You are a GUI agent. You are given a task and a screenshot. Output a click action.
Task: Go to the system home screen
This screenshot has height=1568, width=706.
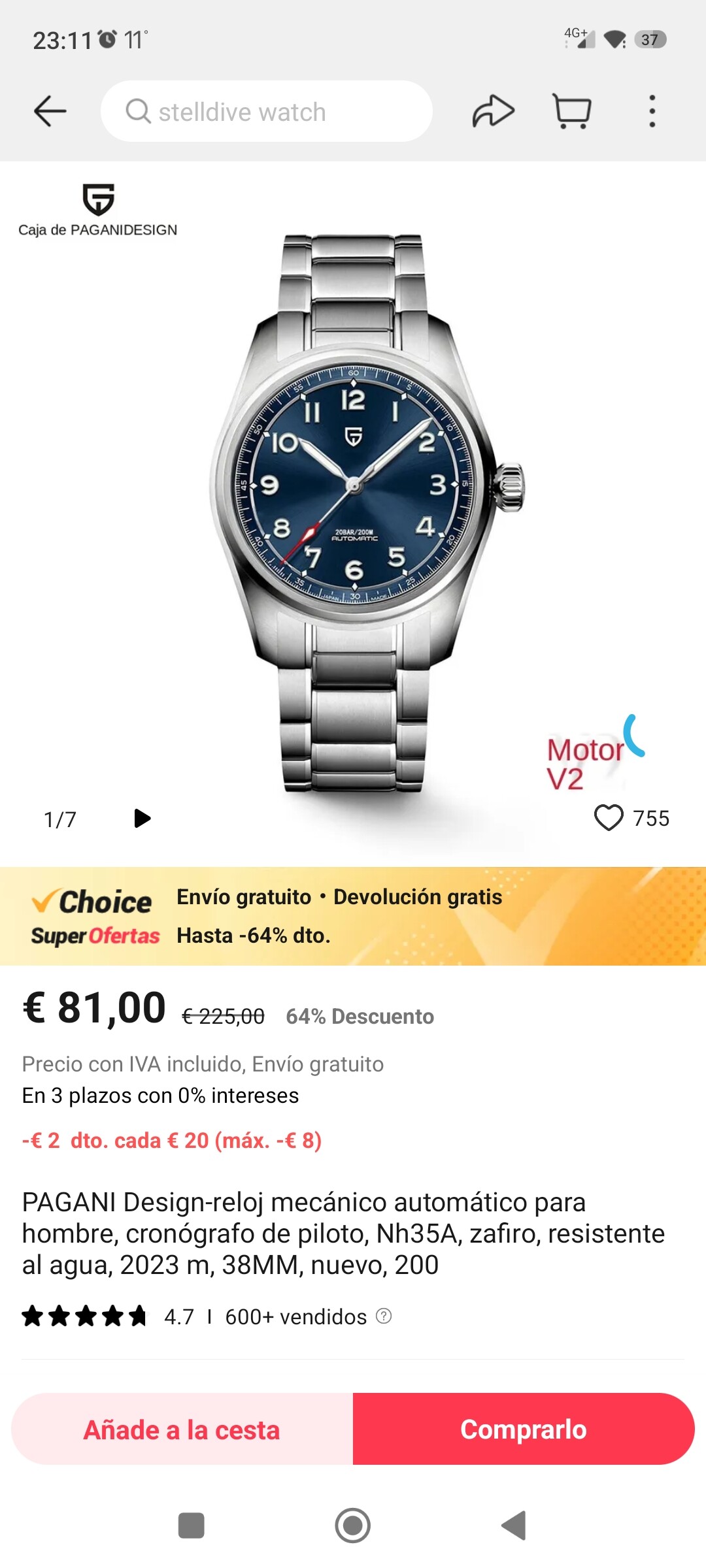(353, 1526)
